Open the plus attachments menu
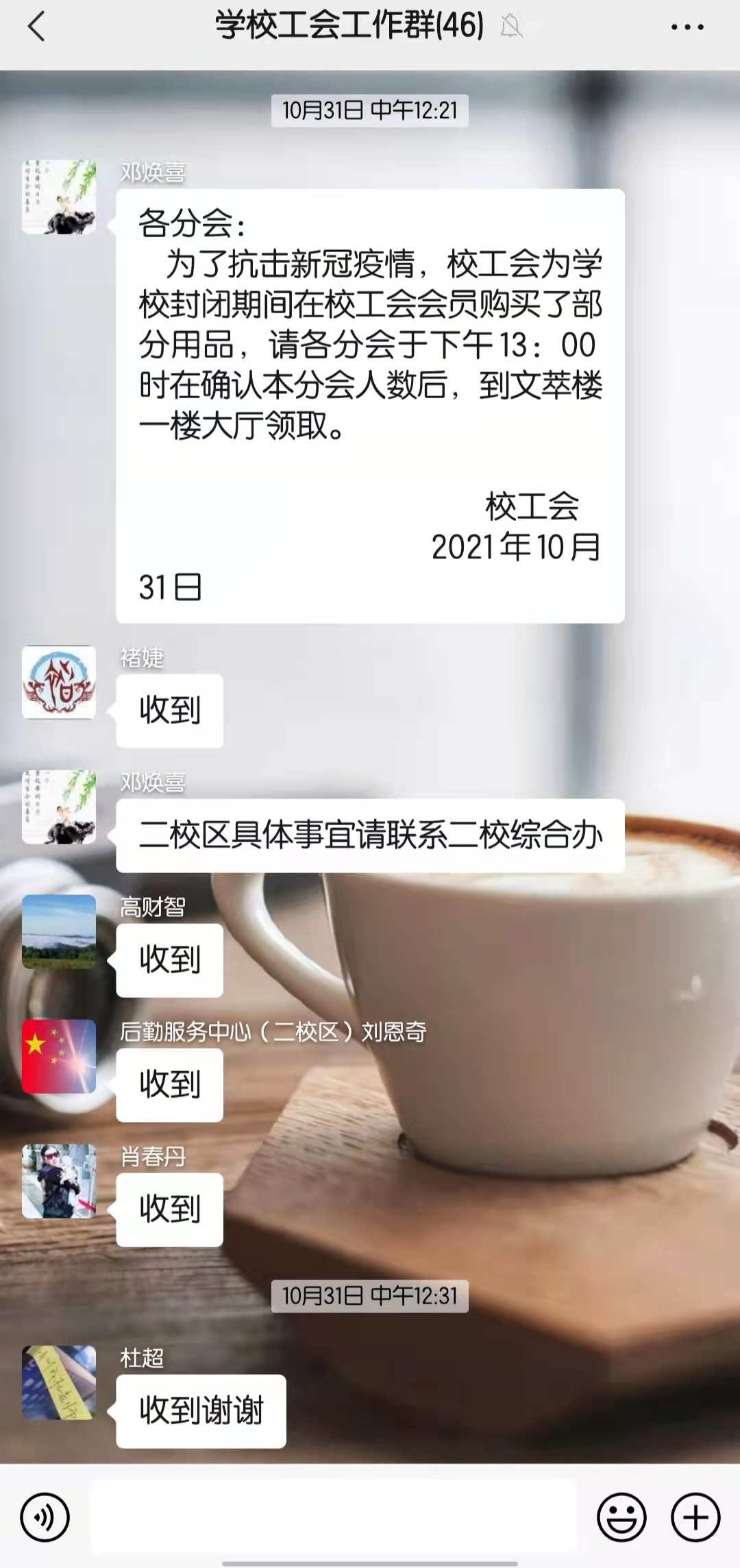 point(695,1517)
